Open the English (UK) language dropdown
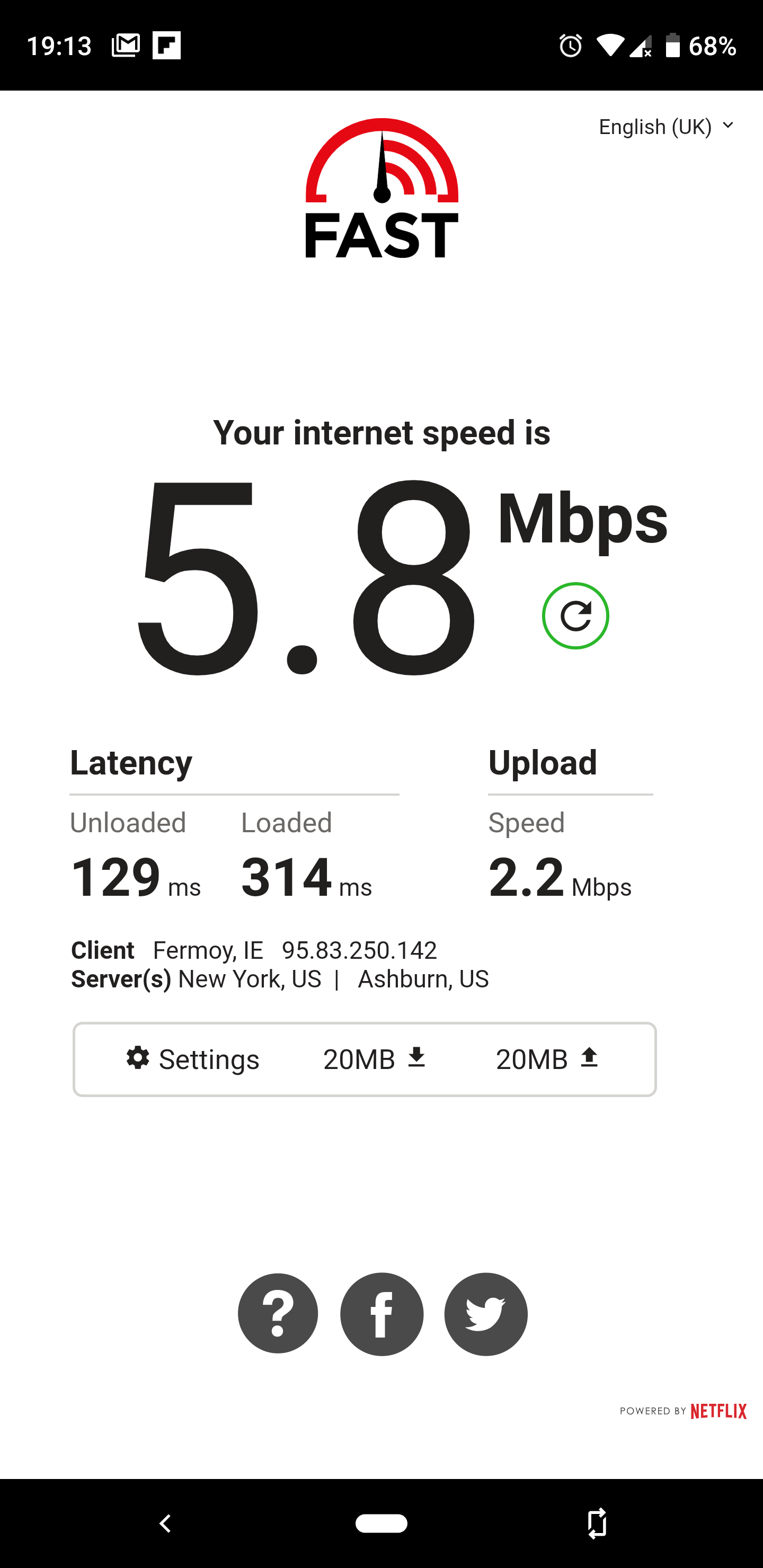Screen dimensions: 763x1568 point(666,127)
